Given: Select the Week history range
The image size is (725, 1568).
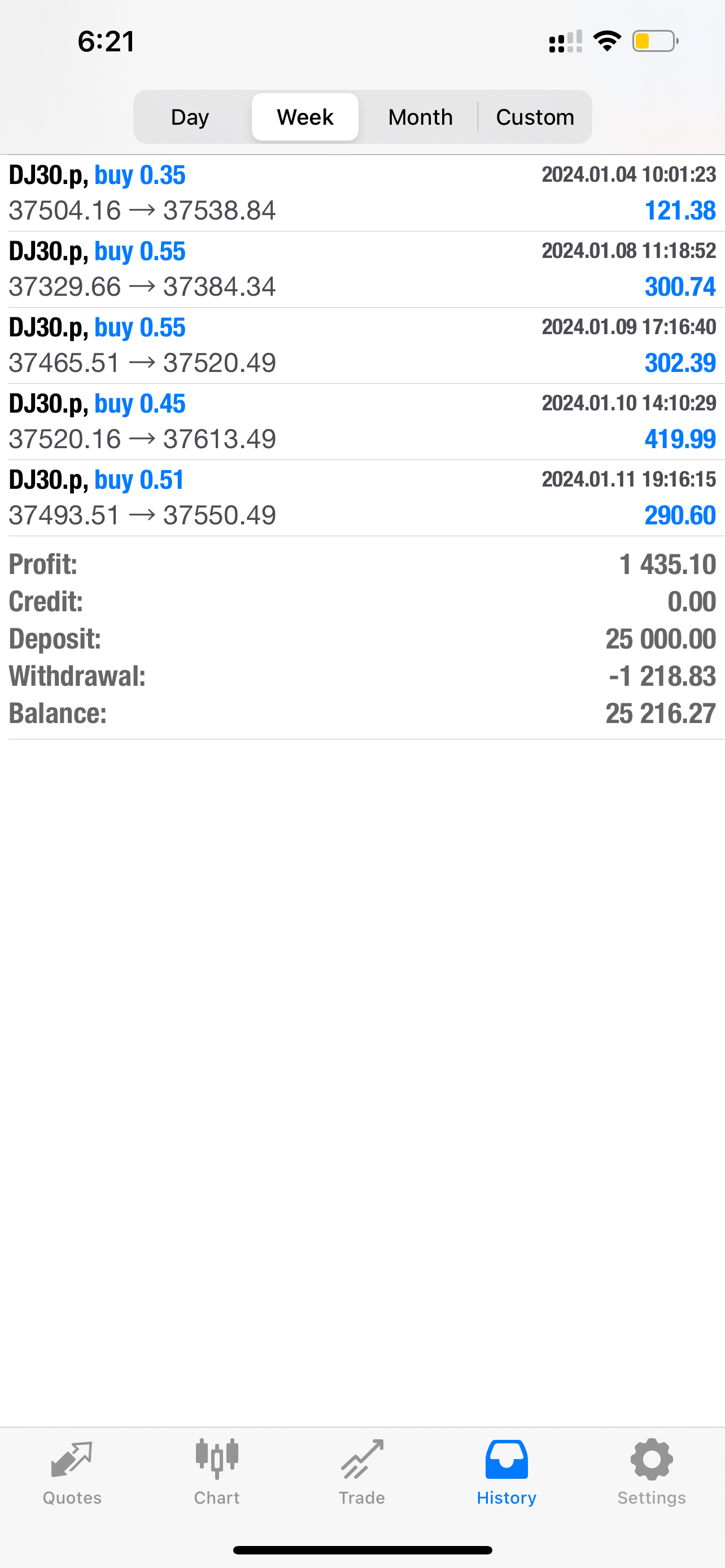Looking at the screenshot, I should (305, 117).
